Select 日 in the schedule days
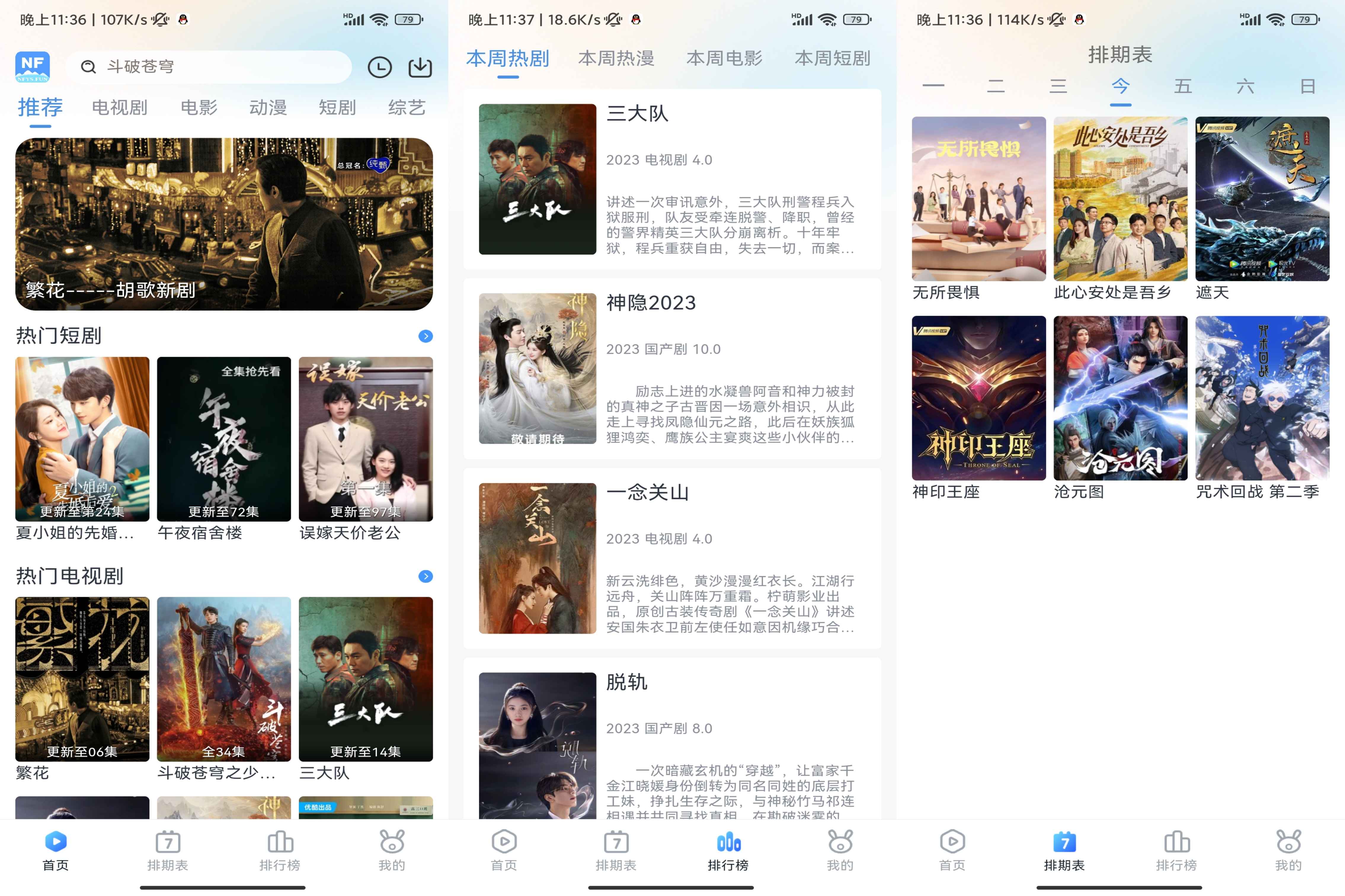The height and width of the screenshot is (896, 1345). (1307, 86)
